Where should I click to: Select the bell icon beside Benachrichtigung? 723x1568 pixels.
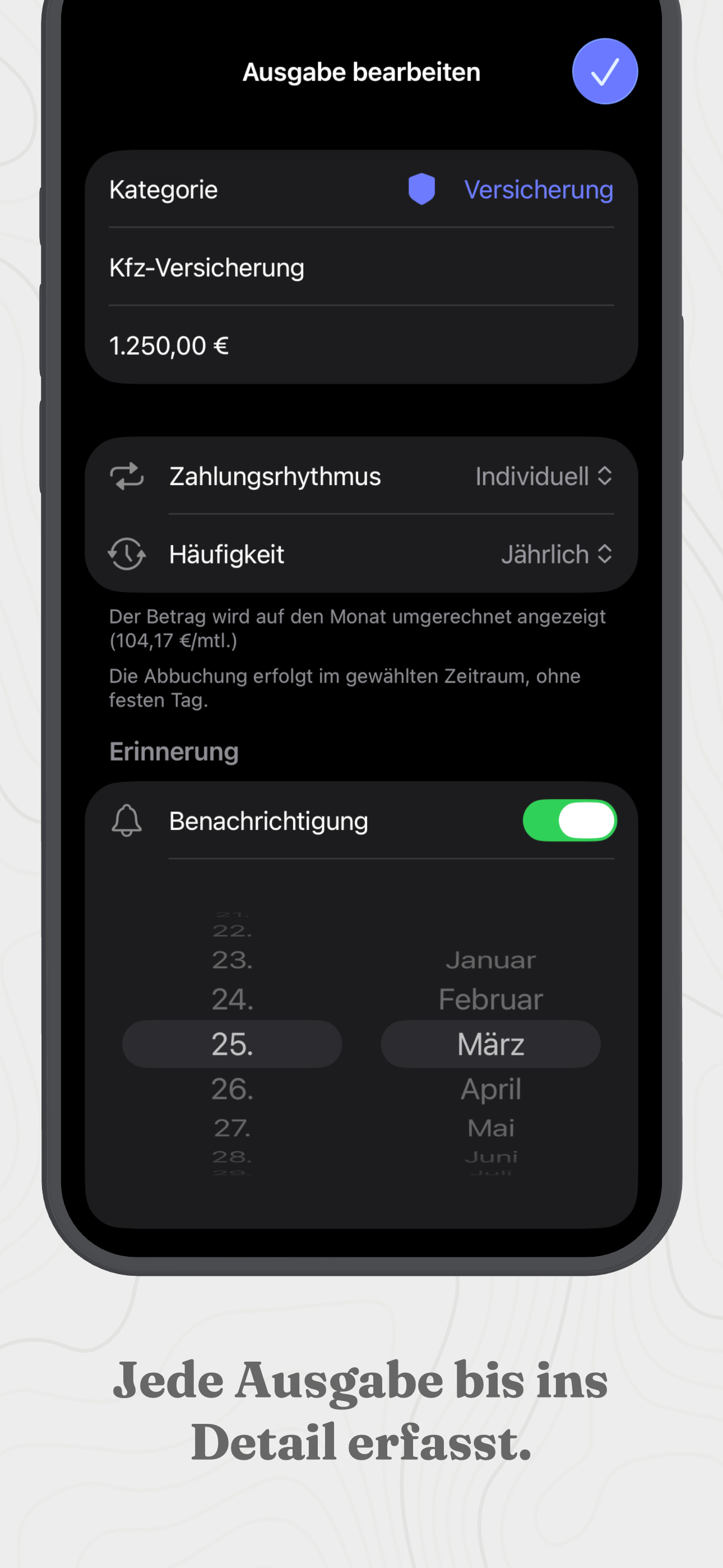127,820
